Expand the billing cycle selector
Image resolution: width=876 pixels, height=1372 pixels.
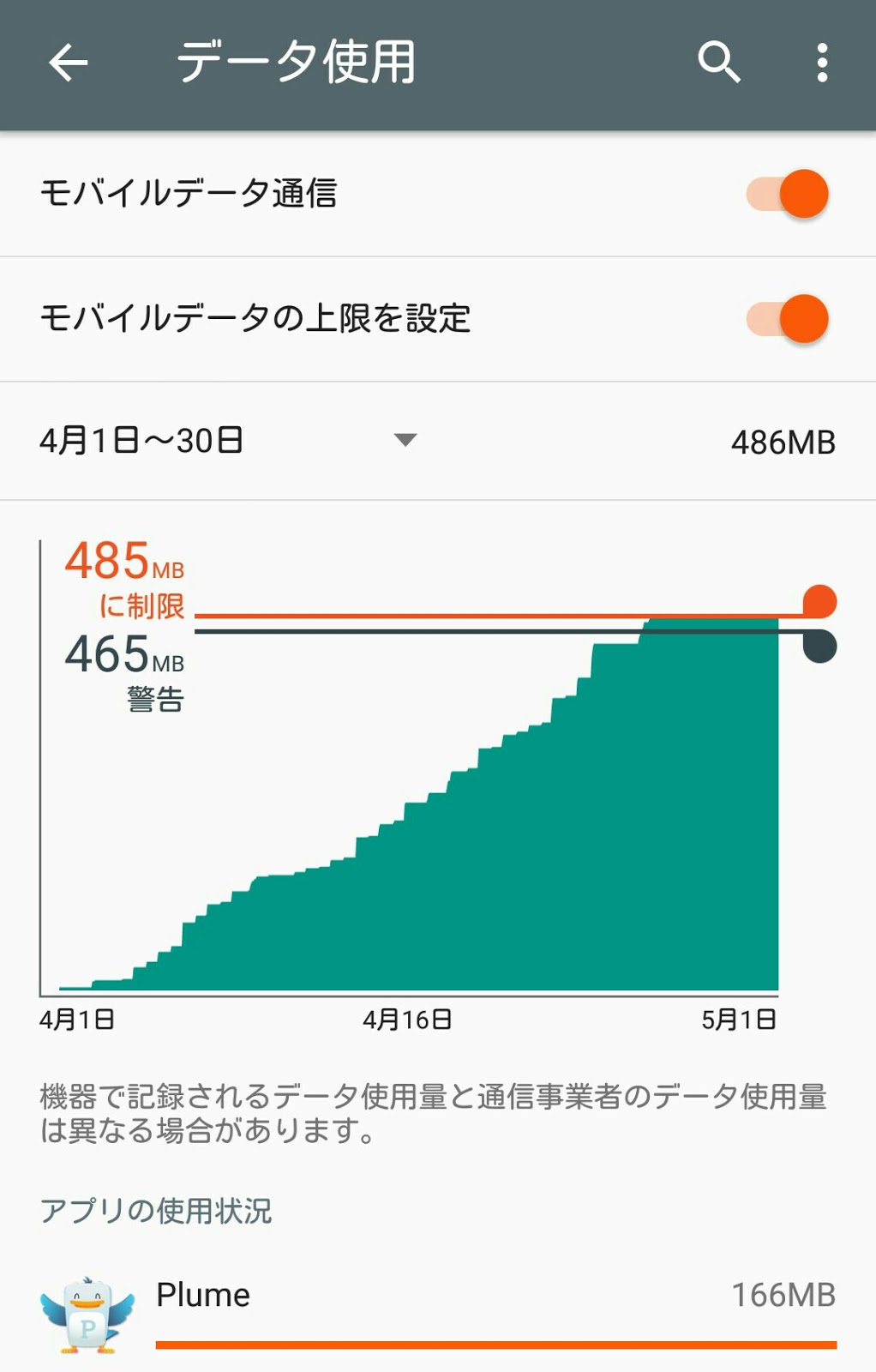257,440
